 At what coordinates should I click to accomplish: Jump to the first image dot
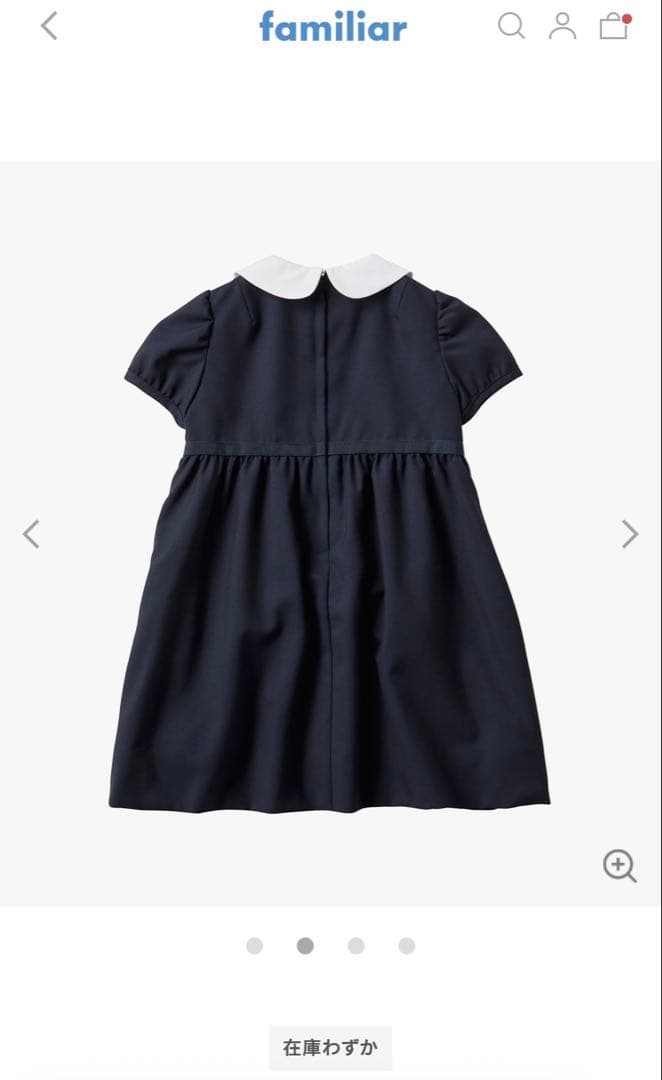(x=254, y=946)
